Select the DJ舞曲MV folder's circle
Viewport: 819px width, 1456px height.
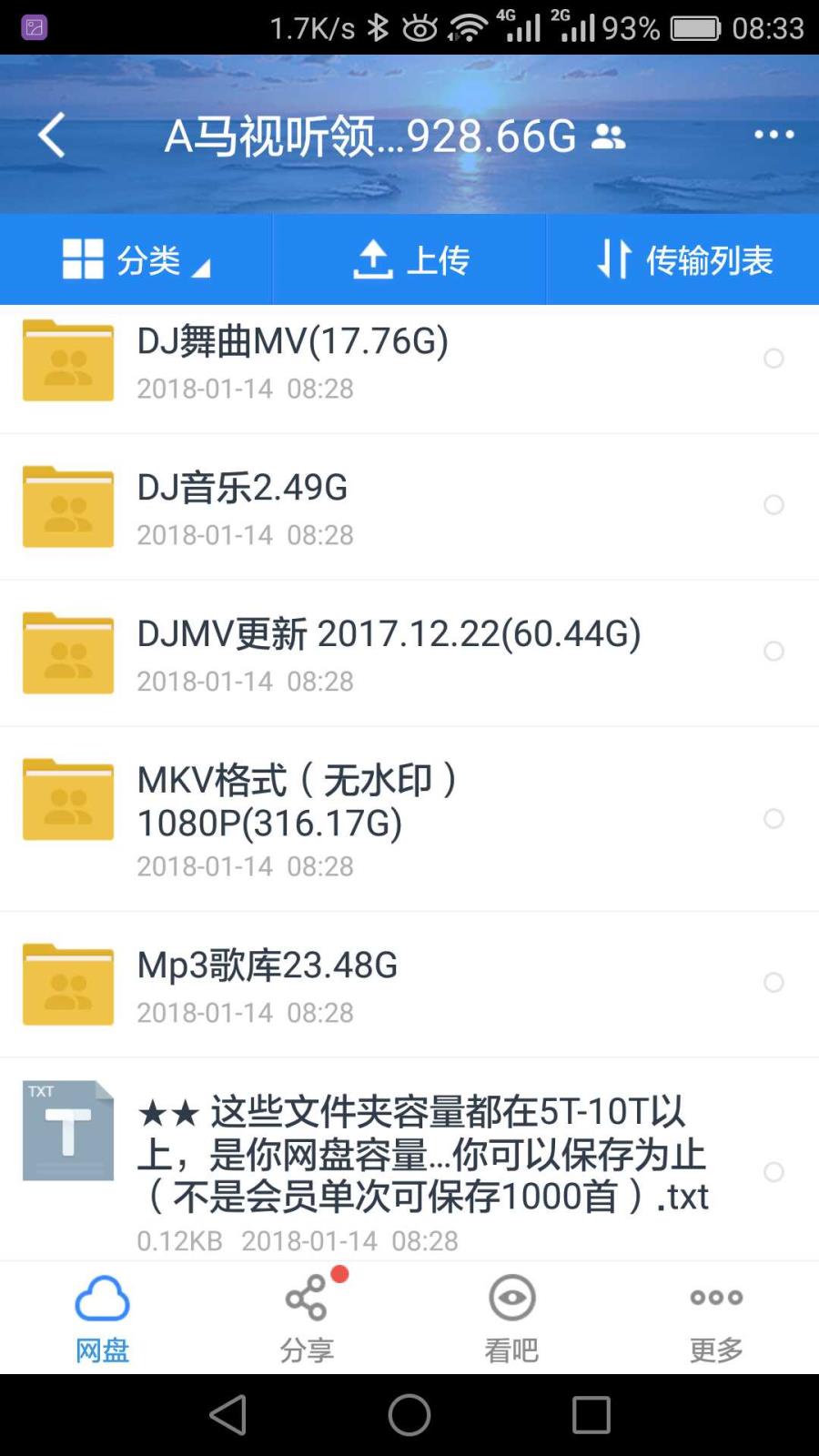pos(773,359)
